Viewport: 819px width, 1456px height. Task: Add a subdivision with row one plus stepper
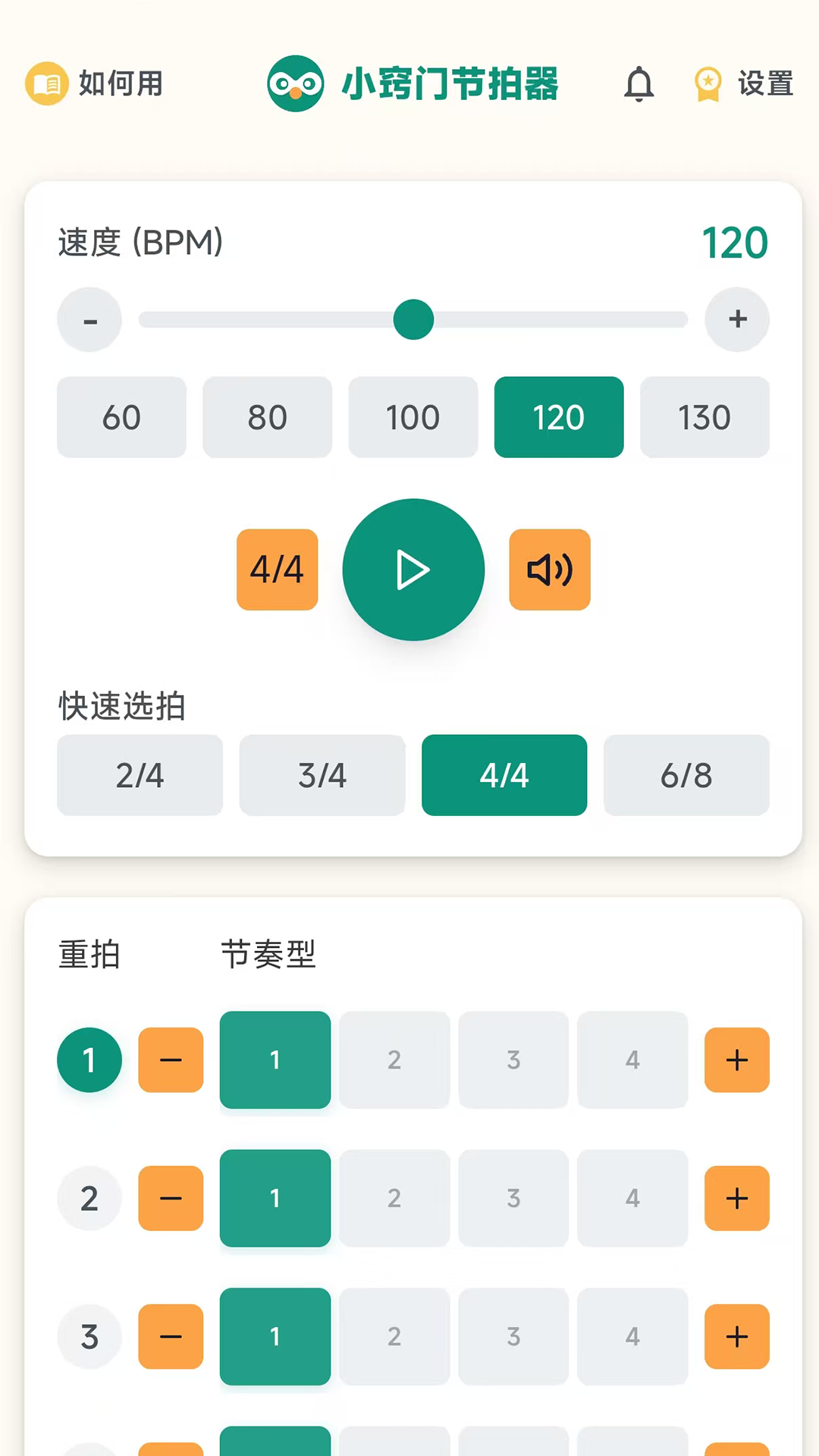click(x=736, y=1059)
